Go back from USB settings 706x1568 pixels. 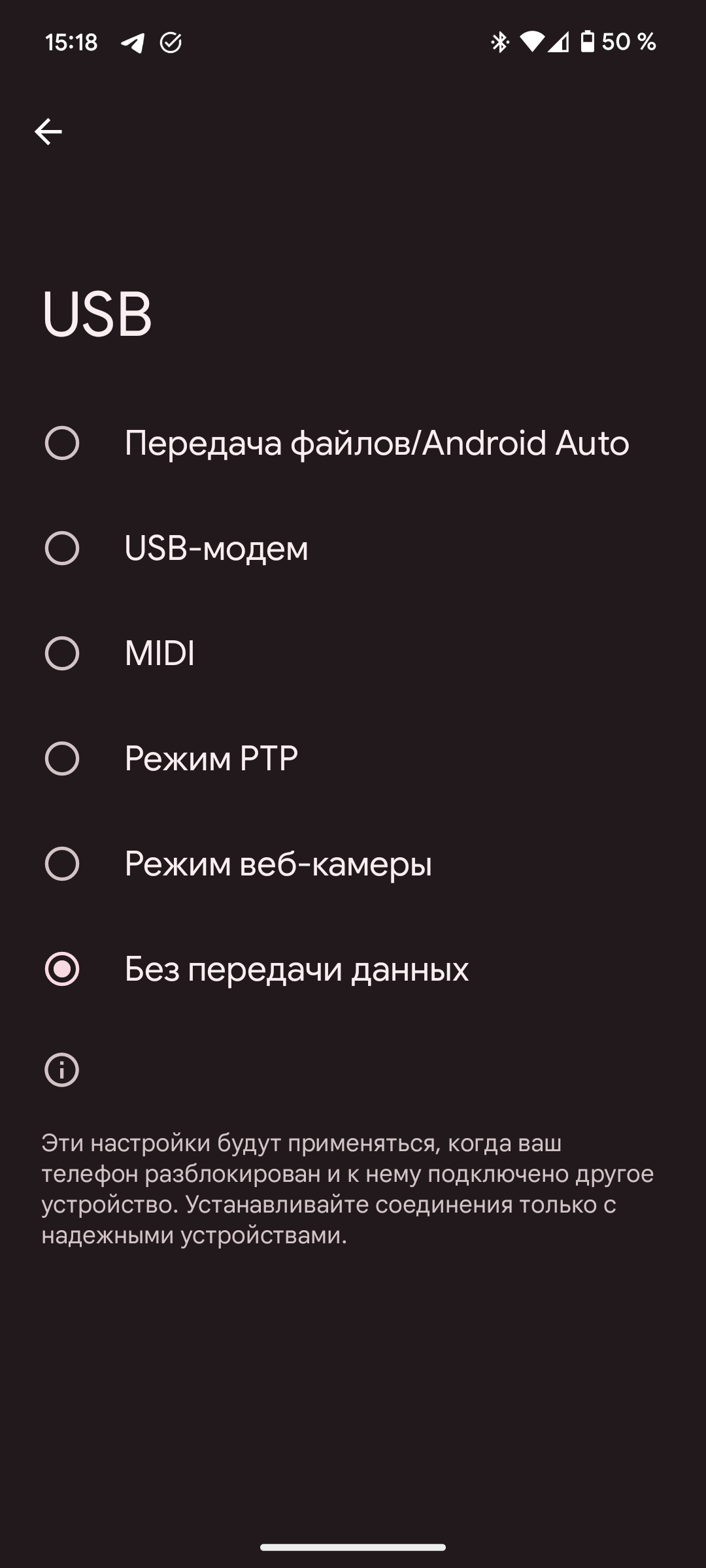[x=48, y=132]
